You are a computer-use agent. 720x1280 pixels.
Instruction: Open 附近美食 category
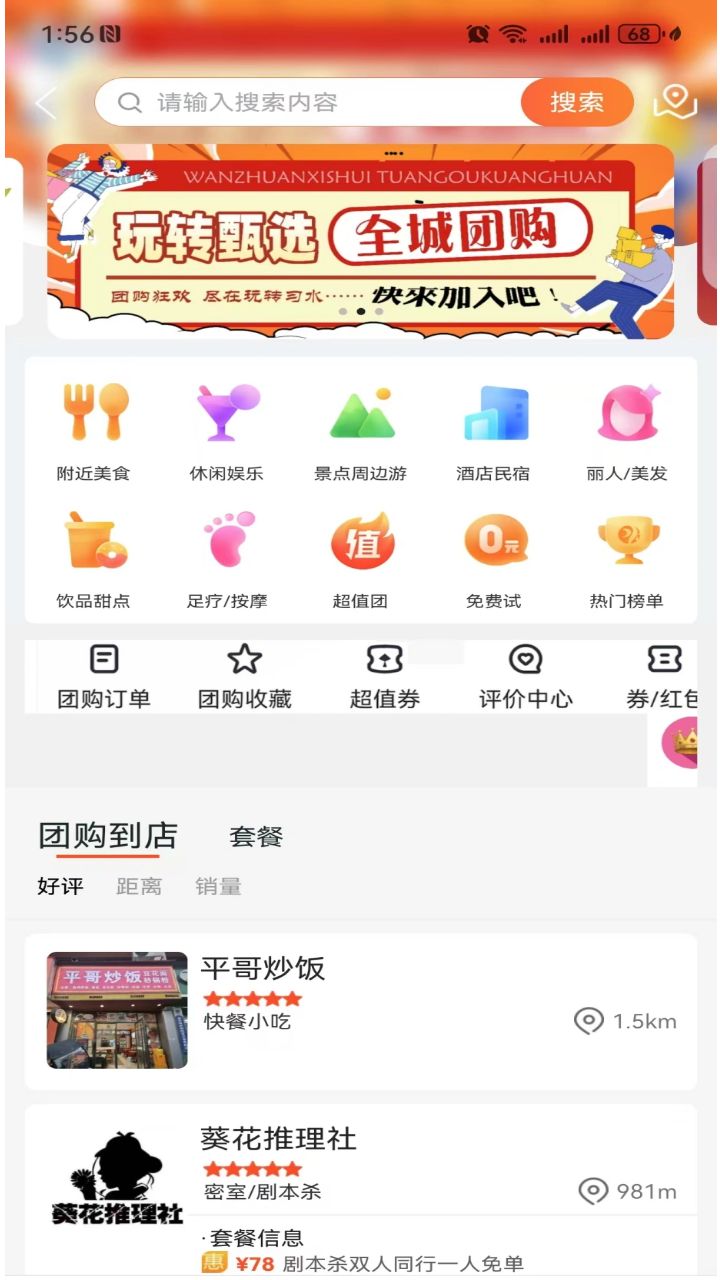(x=94, y=430)
